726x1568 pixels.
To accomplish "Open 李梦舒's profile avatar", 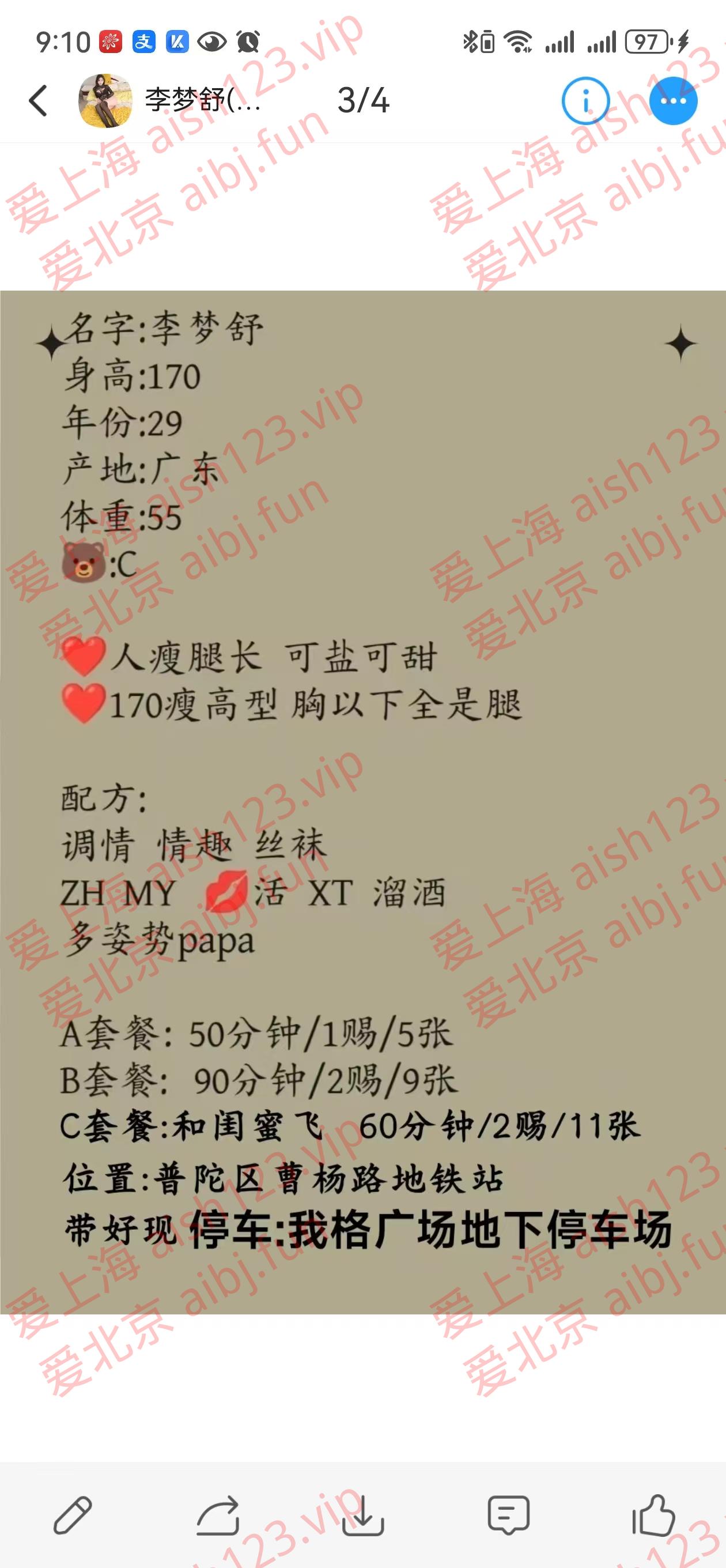I will click(x=105, y=100).
